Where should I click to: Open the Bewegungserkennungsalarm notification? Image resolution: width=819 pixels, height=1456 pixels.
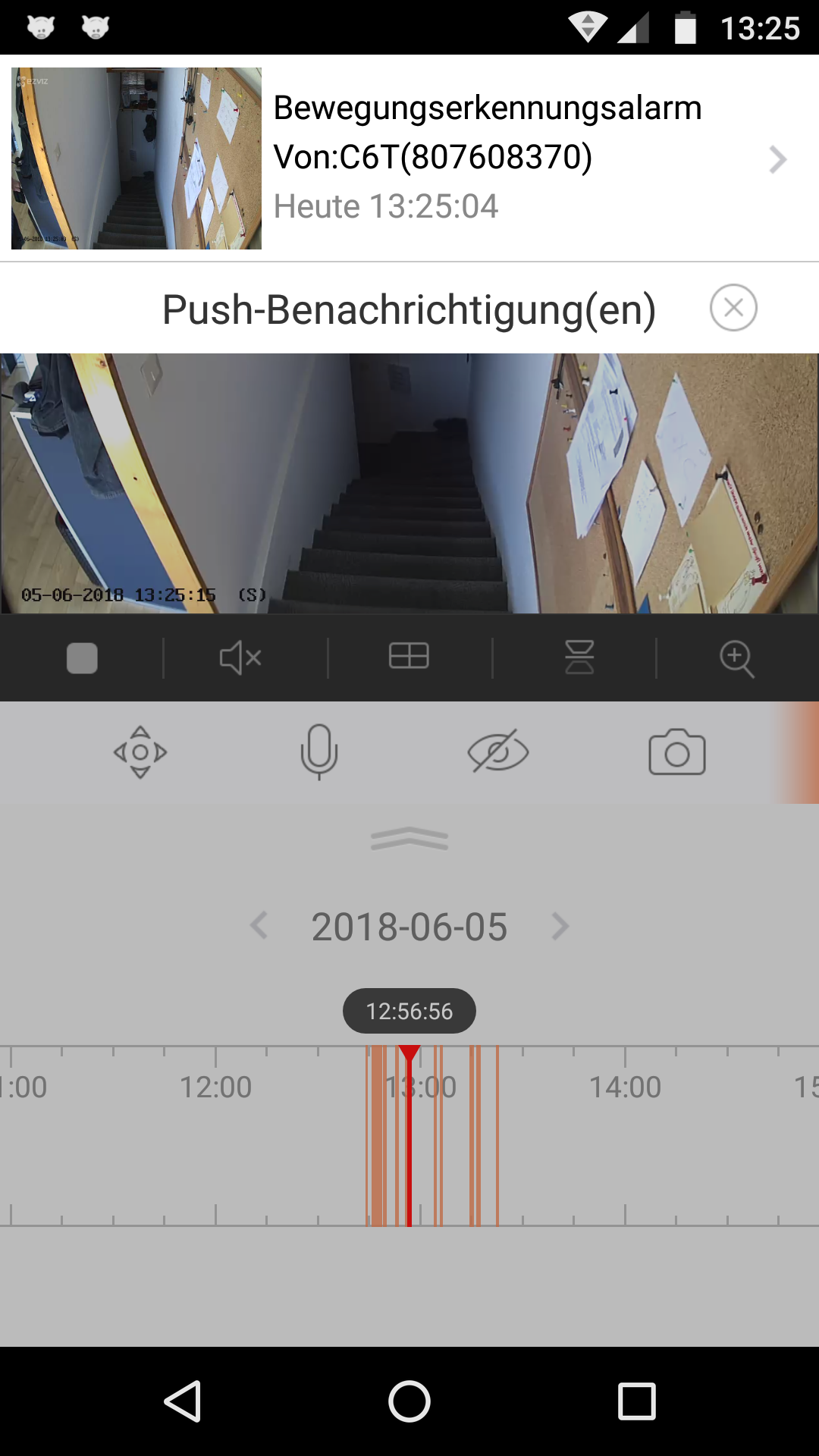(x=409, y=158)
